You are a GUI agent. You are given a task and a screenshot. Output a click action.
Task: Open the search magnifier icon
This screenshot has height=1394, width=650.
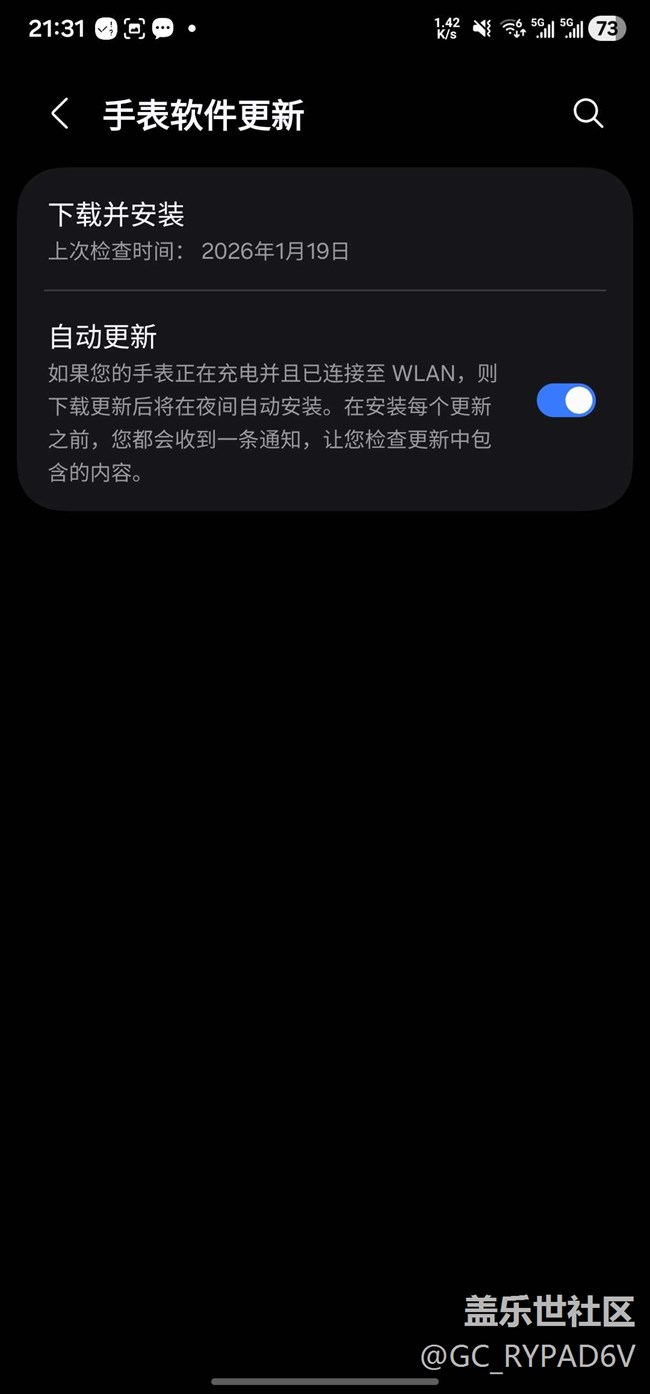[x=588, y=114]
